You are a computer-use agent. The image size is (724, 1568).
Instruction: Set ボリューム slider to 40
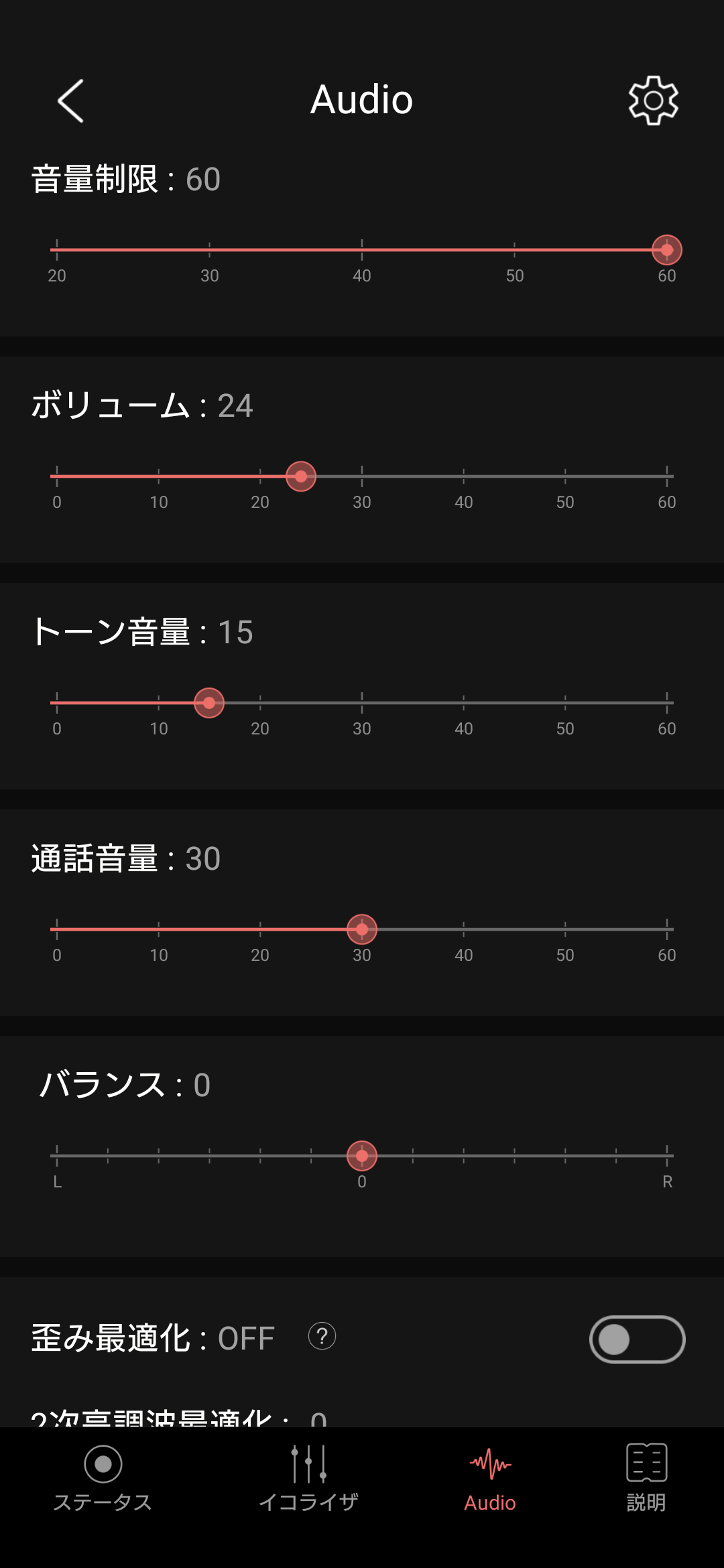click(463, 476)
